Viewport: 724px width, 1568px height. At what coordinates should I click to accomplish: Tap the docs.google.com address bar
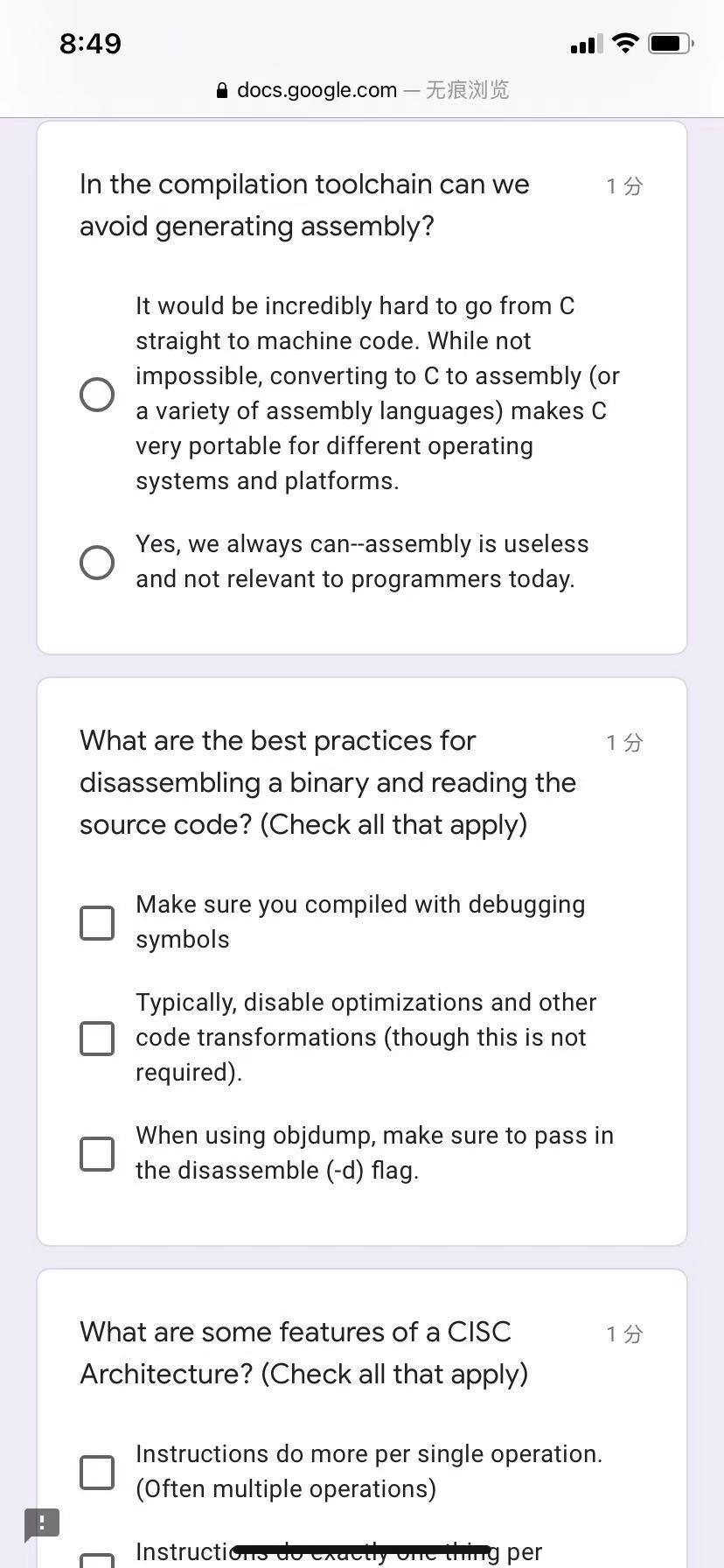[362, 90]
